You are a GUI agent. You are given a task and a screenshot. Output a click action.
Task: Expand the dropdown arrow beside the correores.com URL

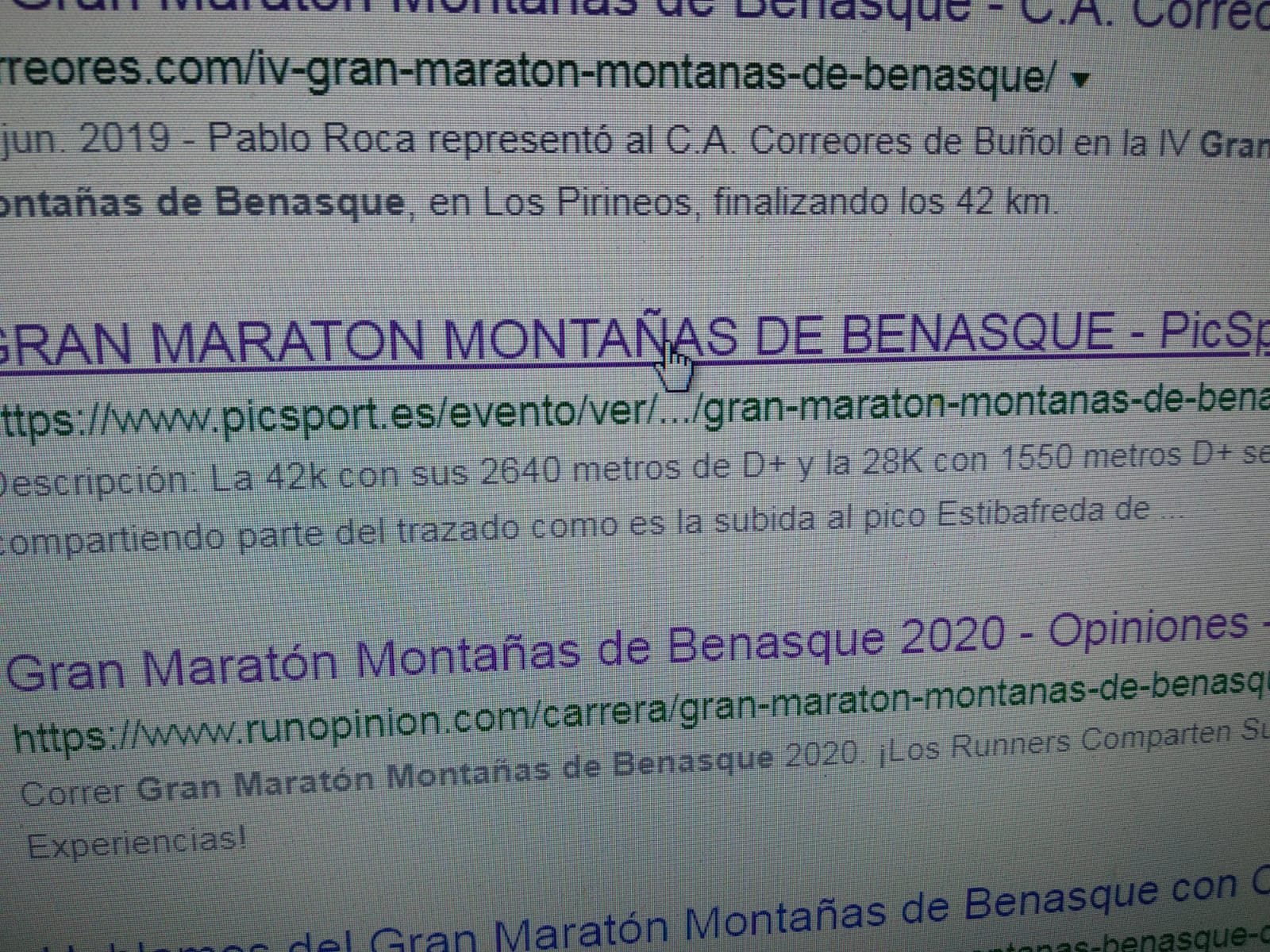tap(1079, 79)
